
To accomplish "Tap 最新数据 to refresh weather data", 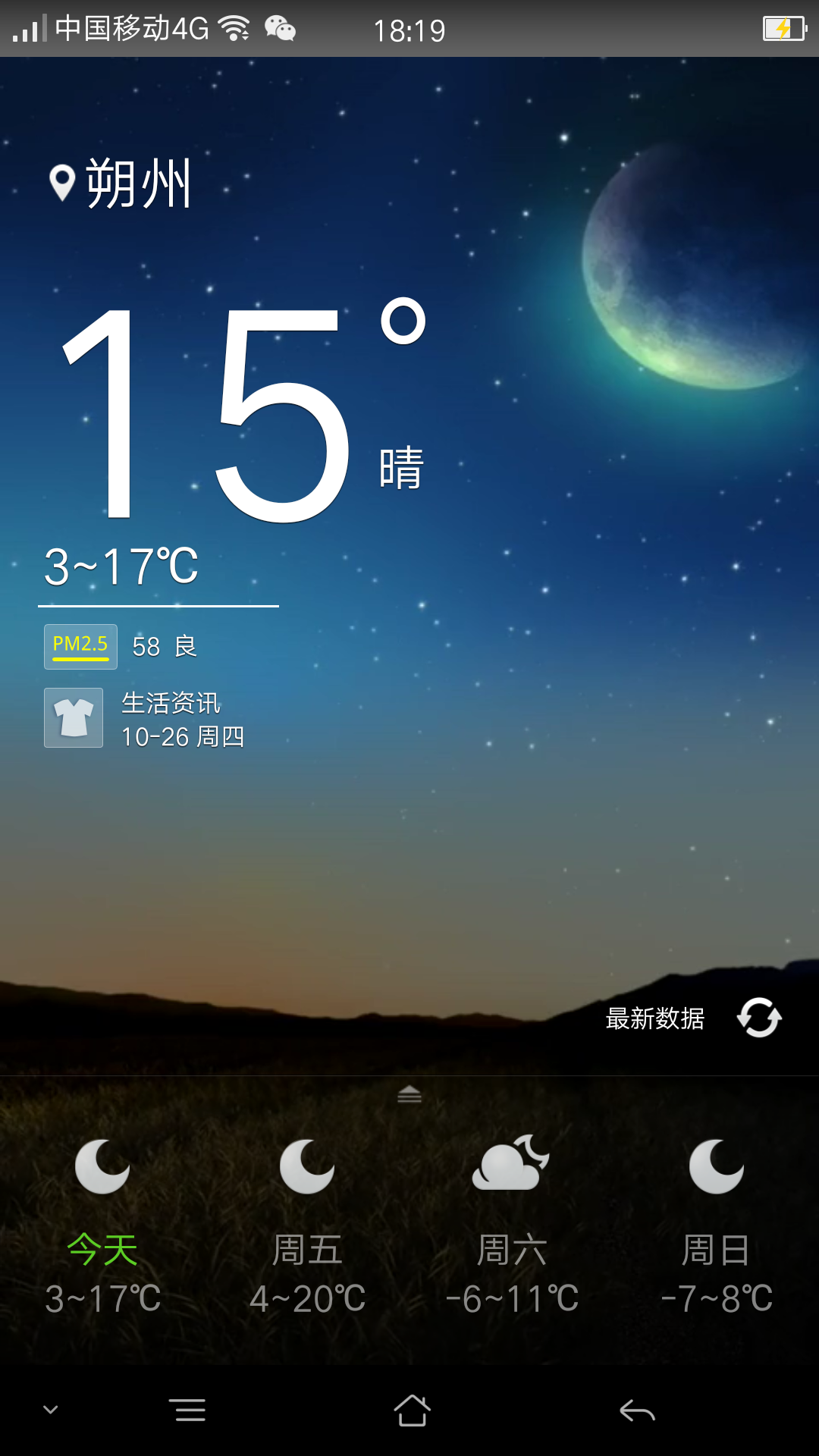I will [654, 1017].
